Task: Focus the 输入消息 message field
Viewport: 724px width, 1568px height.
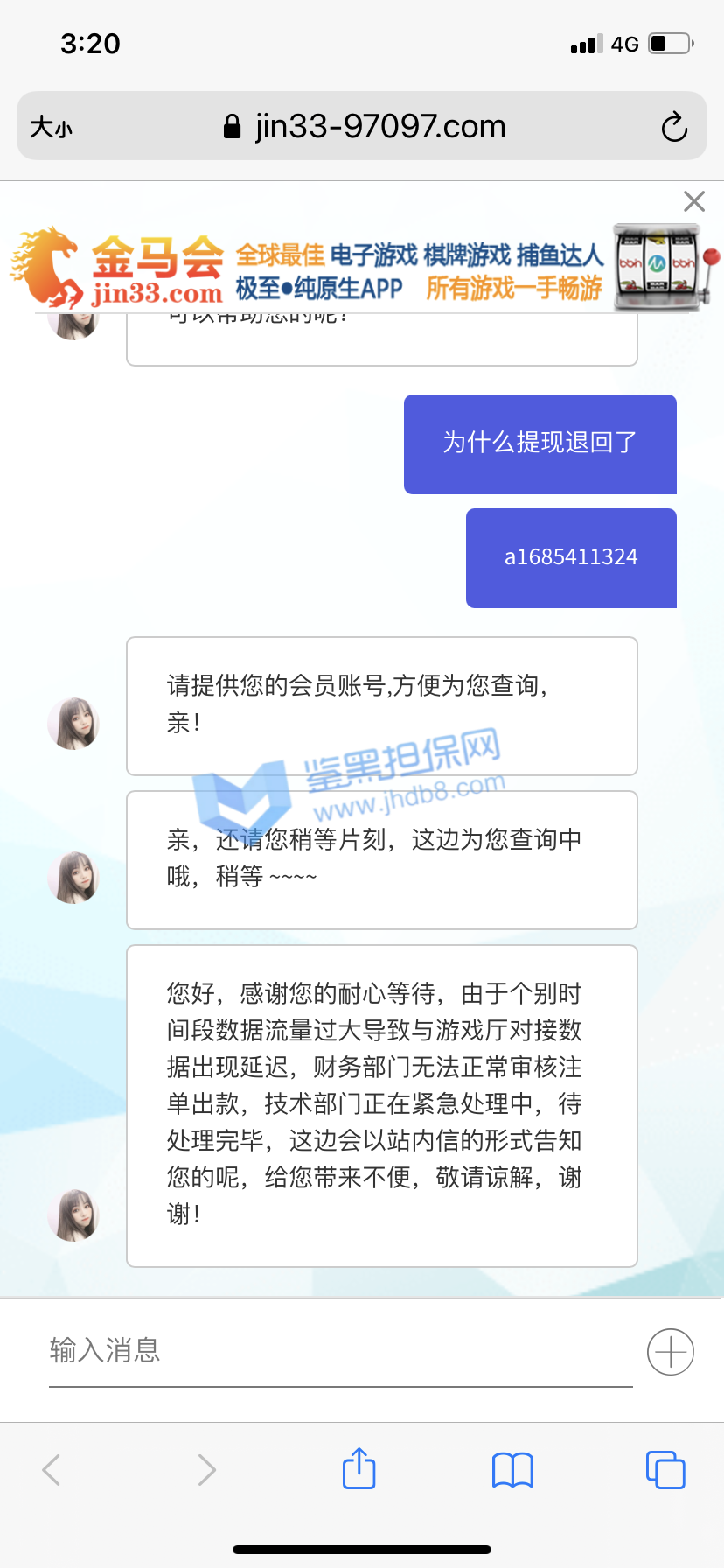Action: click(339, 1351)
